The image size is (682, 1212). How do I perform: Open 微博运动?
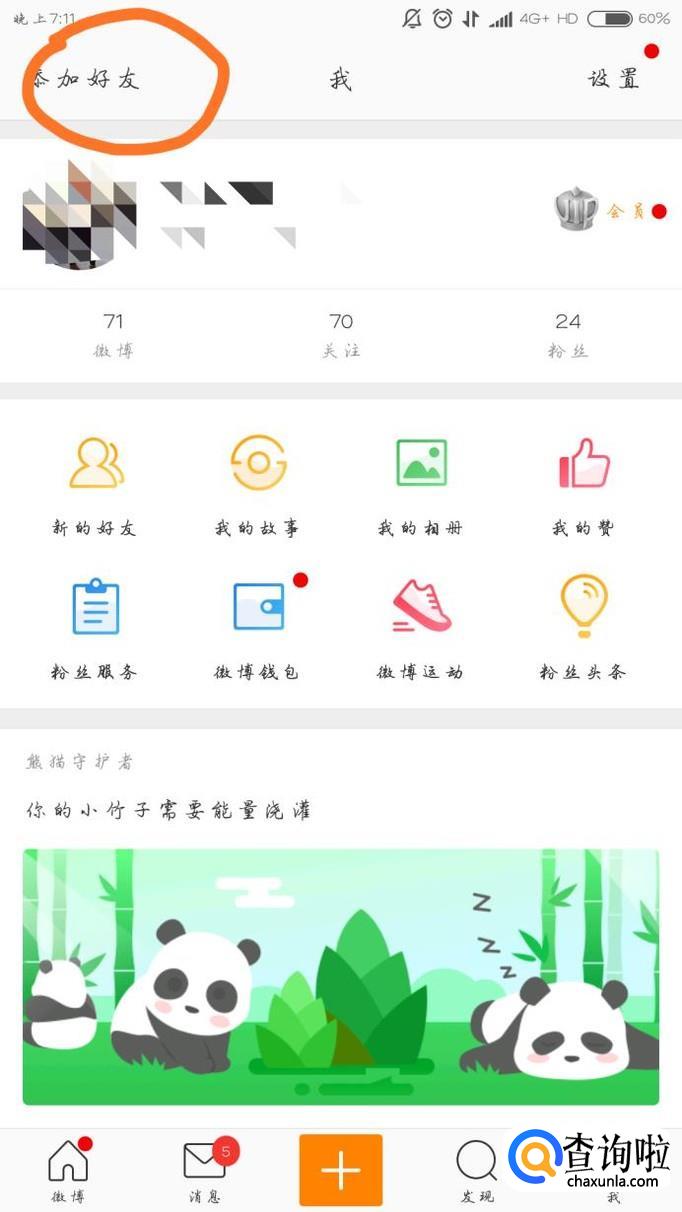coord(421,626)
